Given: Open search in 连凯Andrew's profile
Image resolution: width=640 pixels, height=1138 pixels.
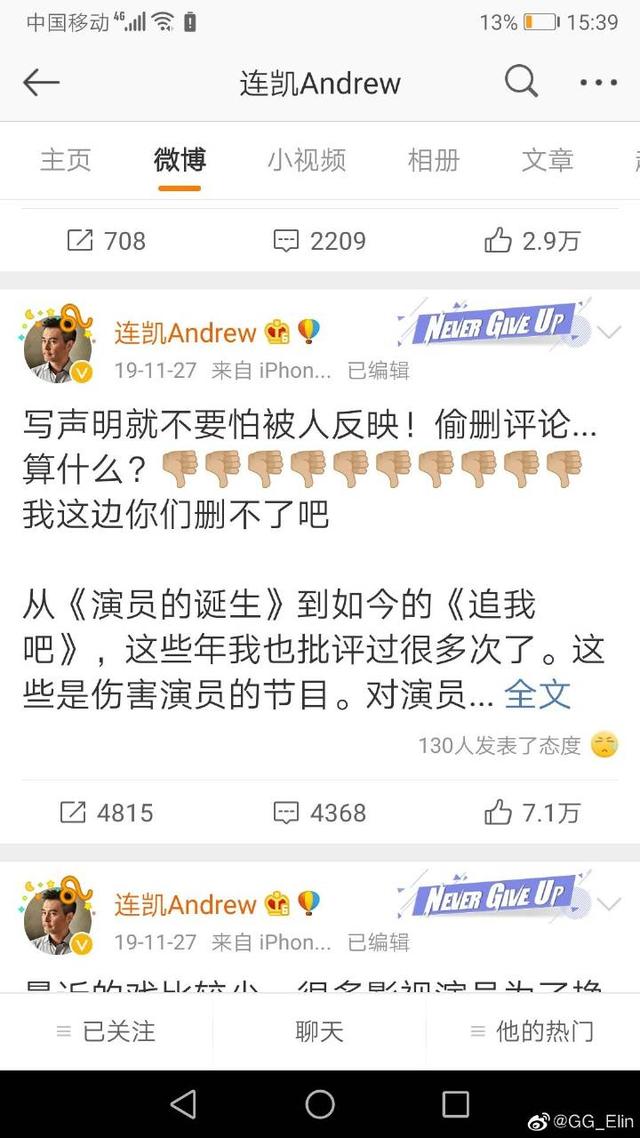Looking at the screenshot, I should click(x=521, y=82).
